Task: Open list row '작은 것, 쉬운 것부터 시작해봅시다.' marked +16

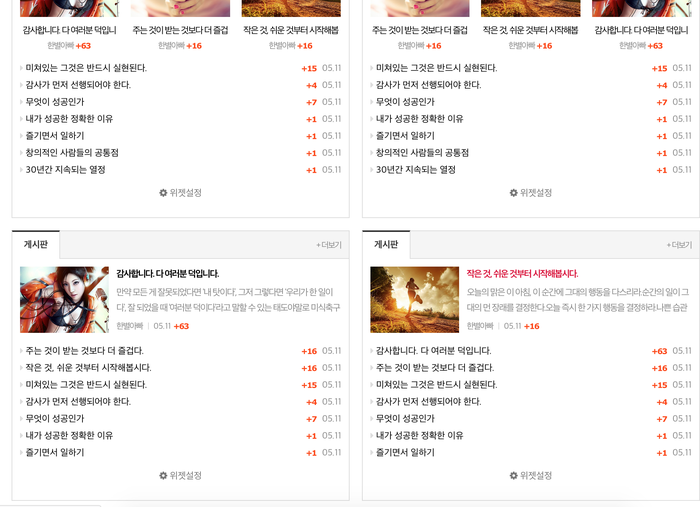Action: 88,368
